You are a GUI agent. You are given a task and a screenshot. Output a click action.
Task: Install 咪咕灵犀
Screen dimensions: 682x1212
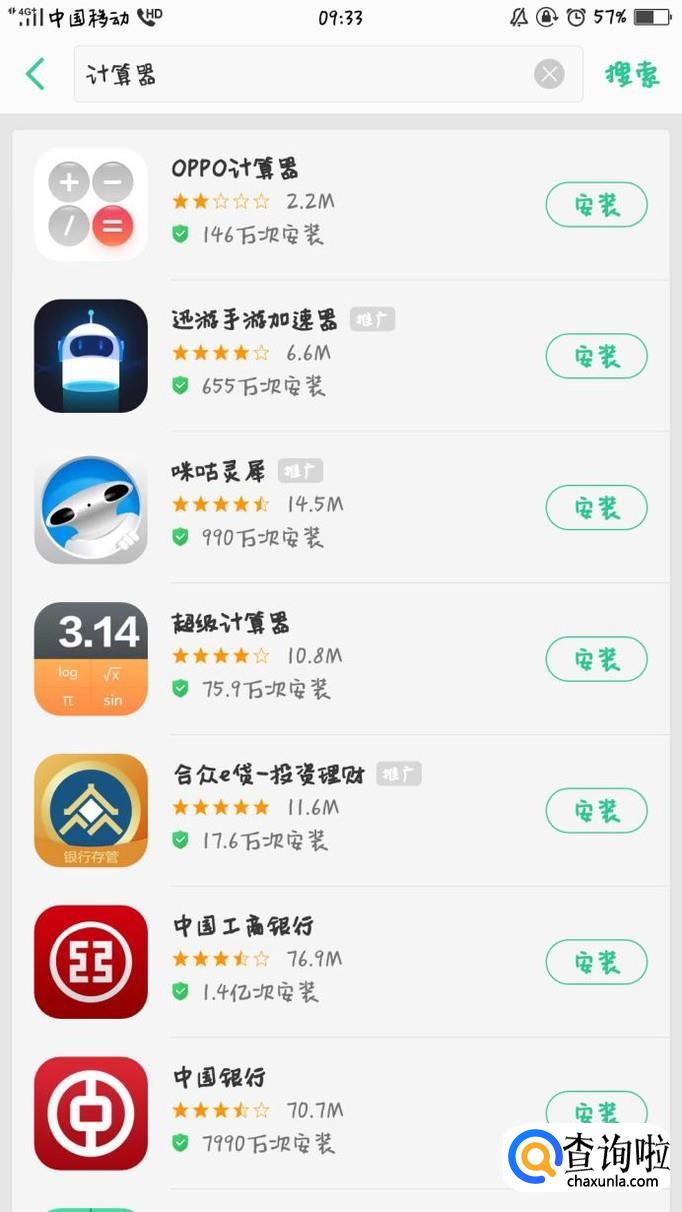click(x=596, y=508)
